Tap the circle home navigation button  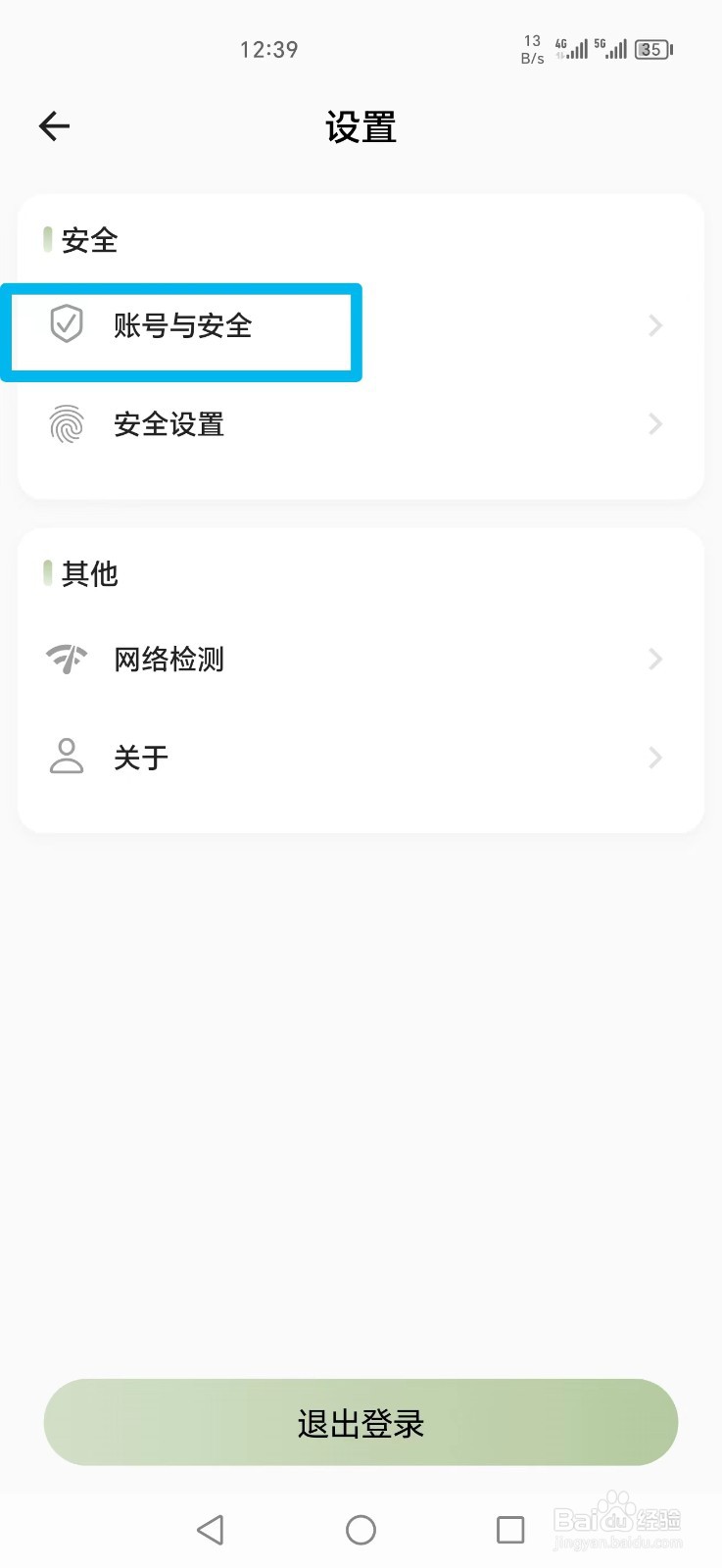coord(361,1529)
